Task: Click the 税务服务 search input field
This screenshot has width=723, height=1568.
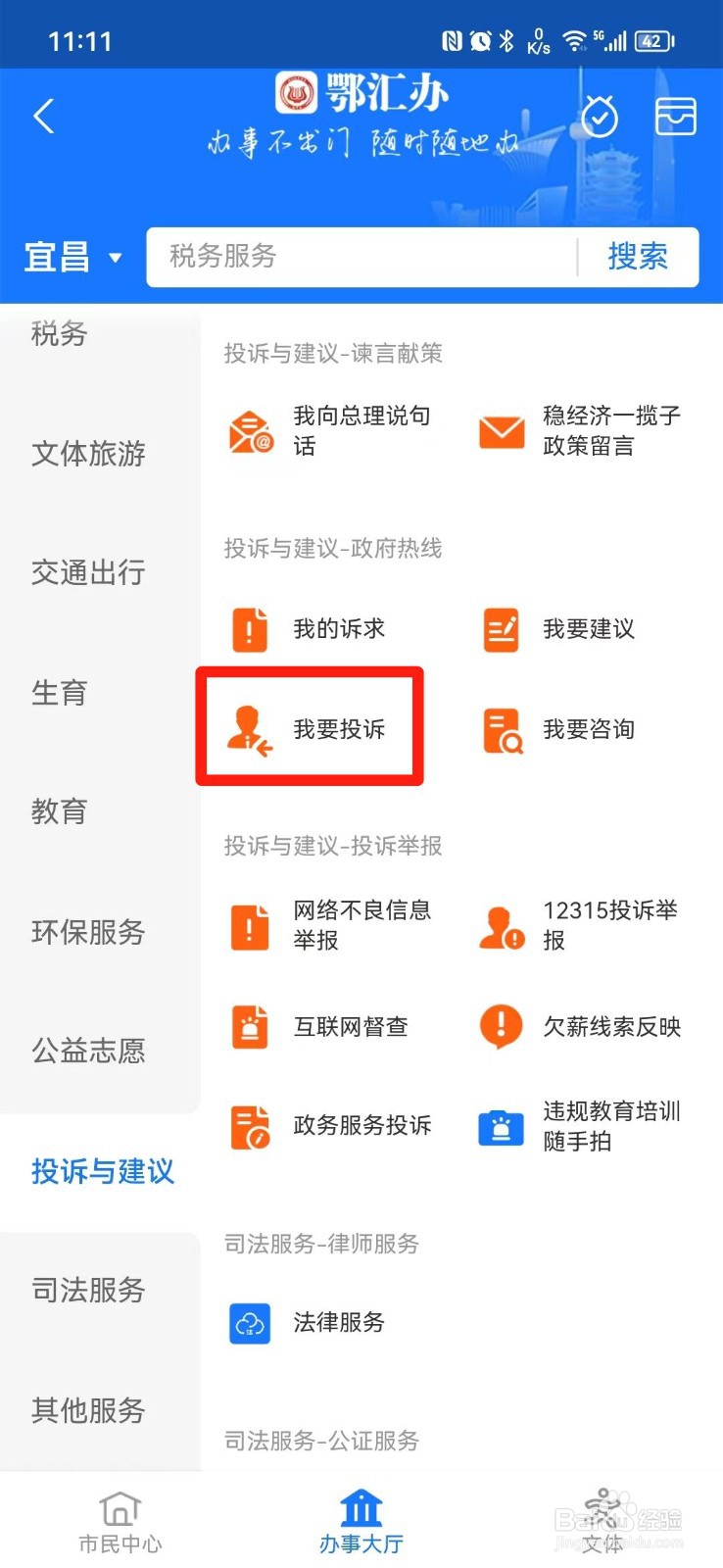Action: tap(362, 257)
